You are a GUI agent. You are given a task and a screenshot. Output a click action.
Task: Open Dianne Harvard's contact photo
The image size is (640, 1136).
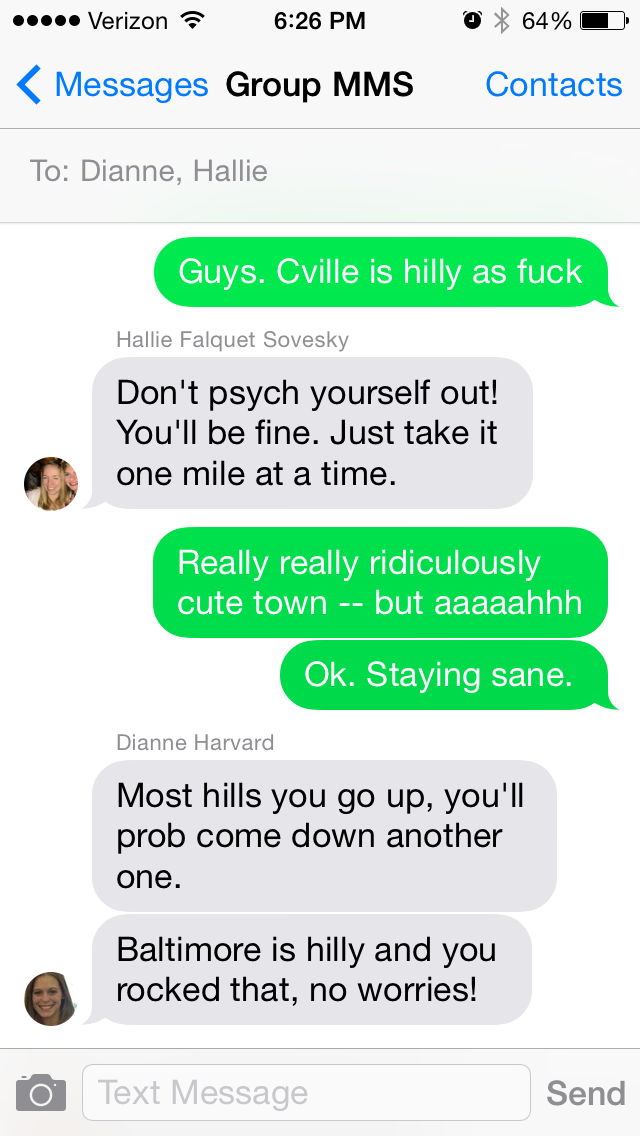click(51, 998)
